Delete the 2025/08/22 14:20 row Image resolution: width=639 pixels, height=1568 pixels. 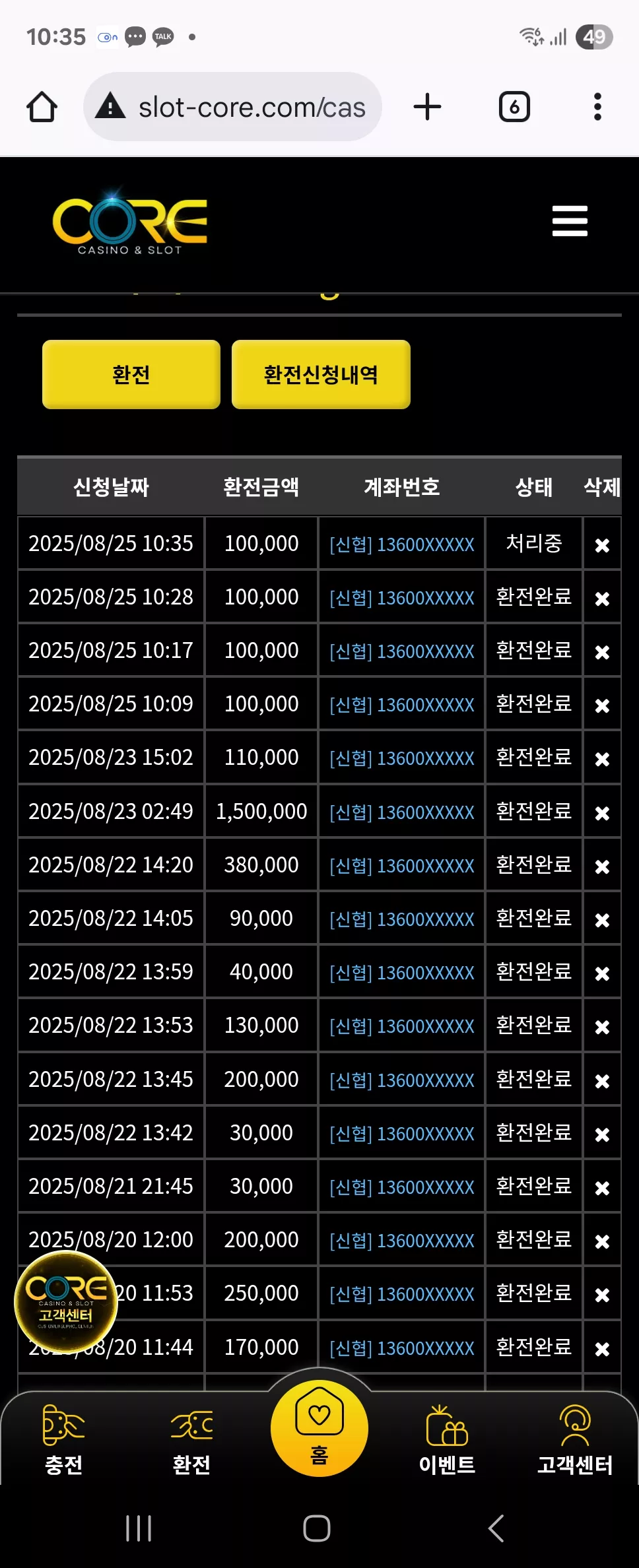(x=602, y=866)
